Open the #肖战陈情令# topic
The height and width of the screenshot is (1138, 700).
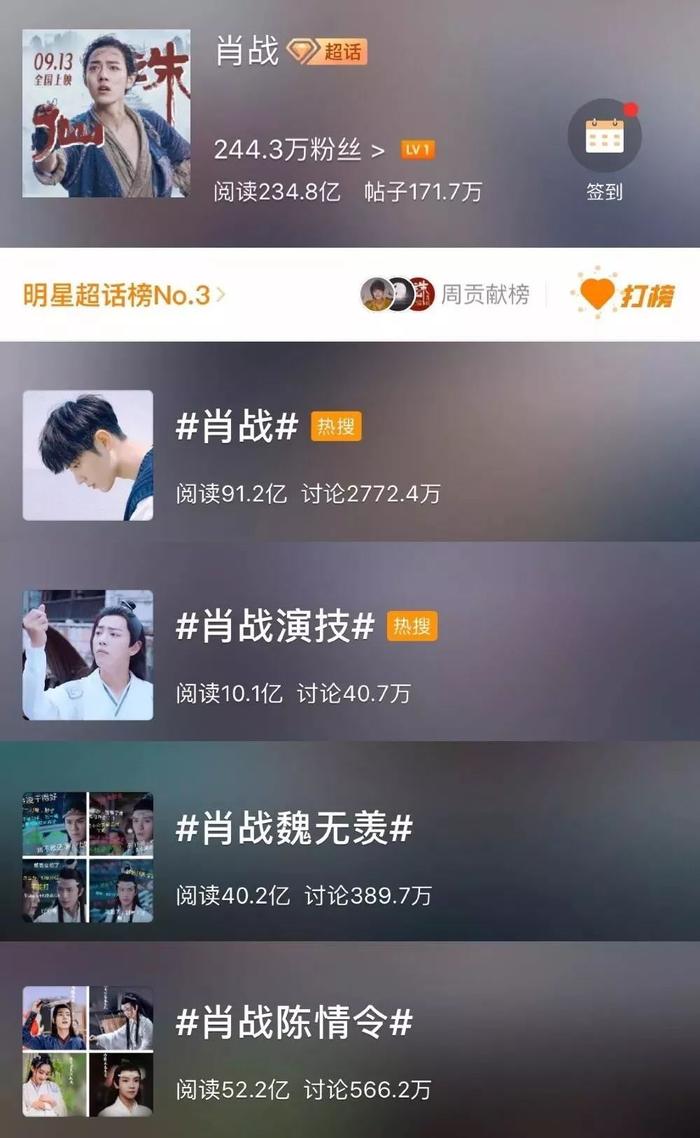point(294,1022)
